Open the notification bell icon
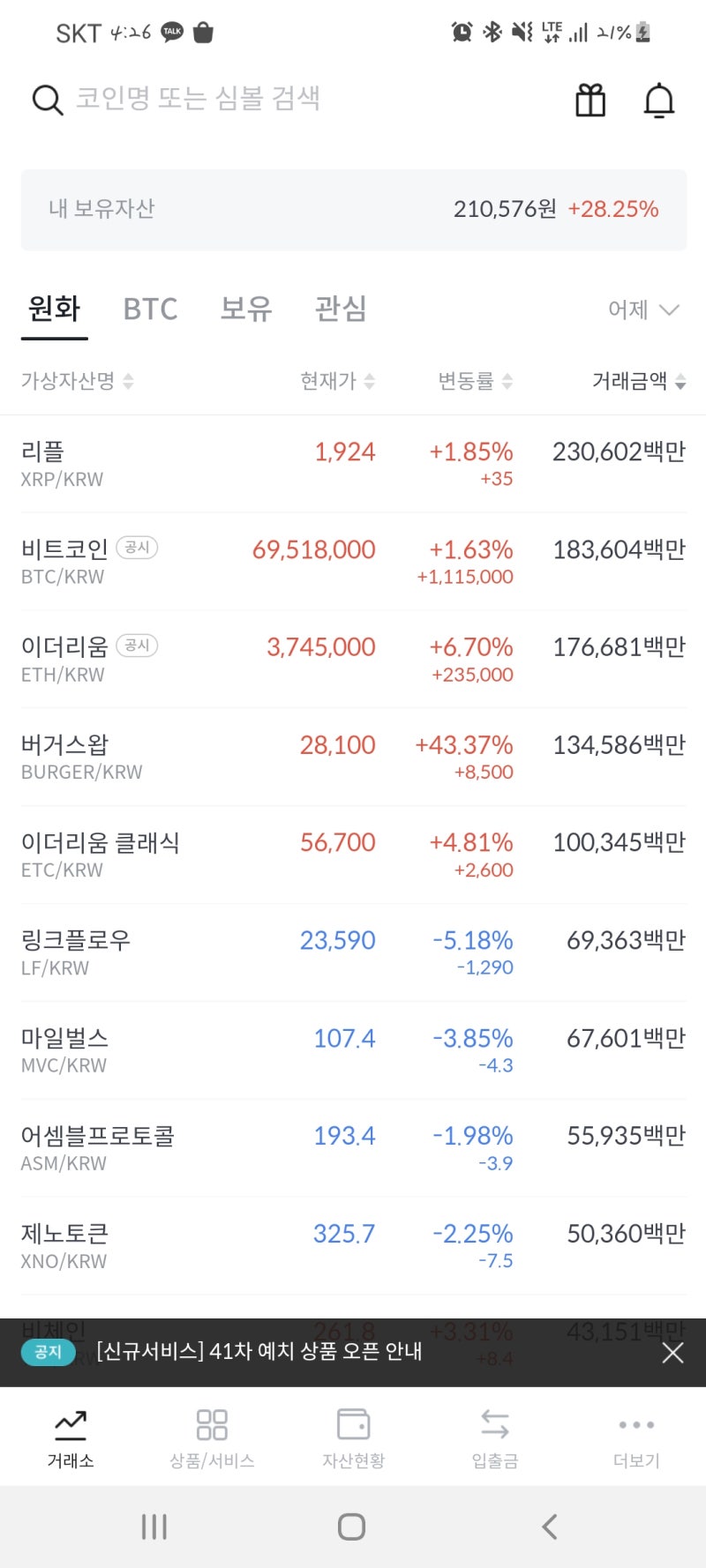Image resolution: width=706 pixels, height=1568 pixels. [x=659, y=100]
